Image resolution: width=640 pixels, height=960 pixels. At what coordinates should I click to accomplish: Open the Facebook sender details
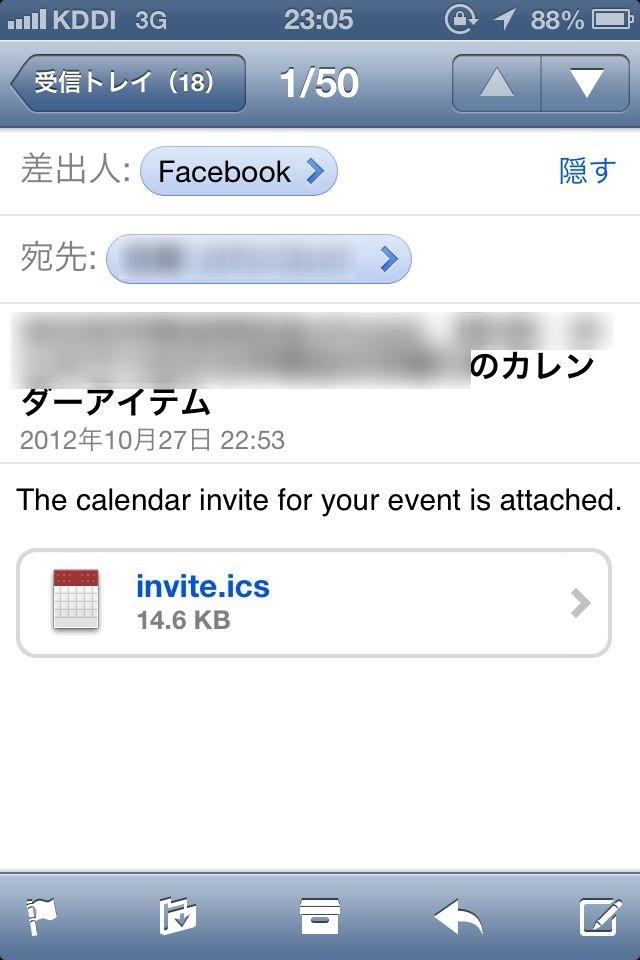point(239,172)
